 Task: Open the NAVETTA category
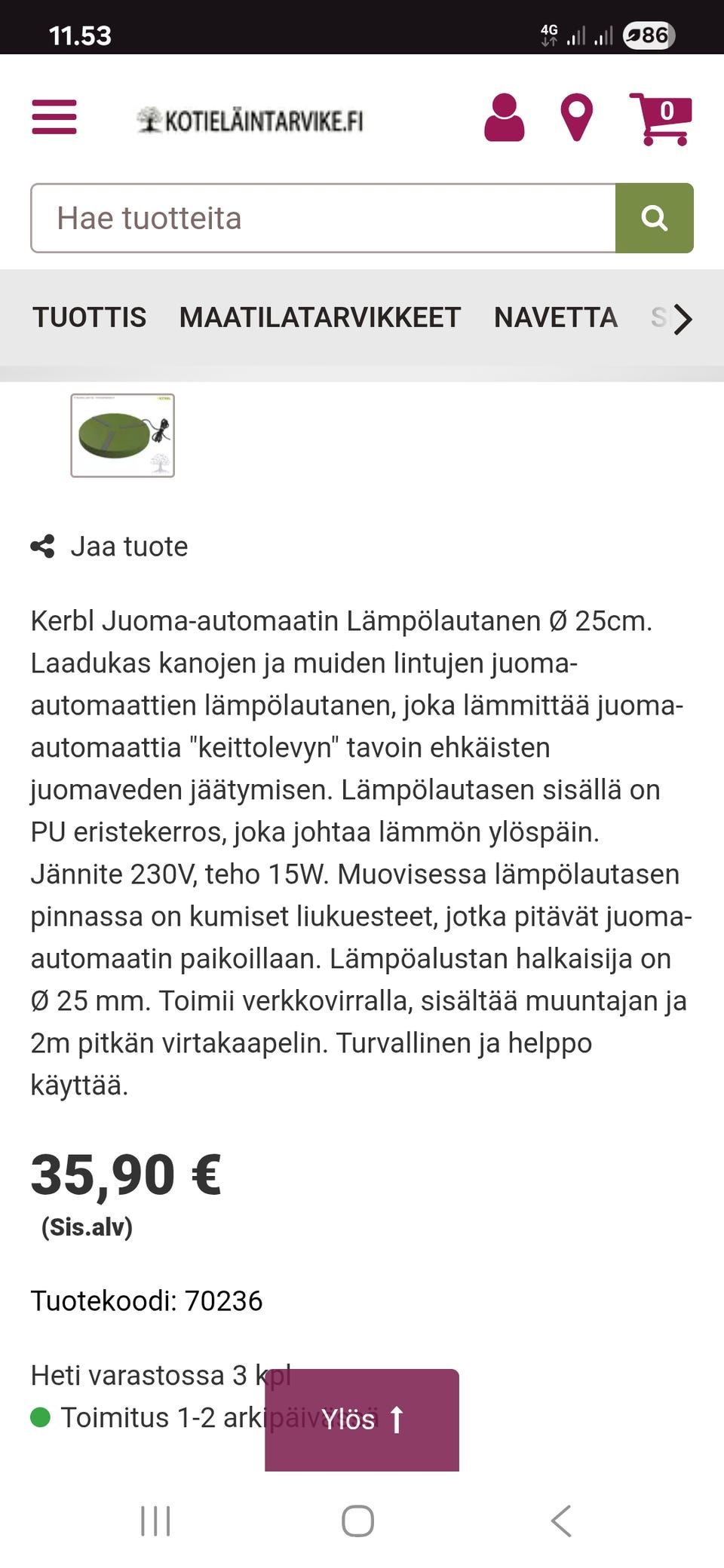(554, 317)
